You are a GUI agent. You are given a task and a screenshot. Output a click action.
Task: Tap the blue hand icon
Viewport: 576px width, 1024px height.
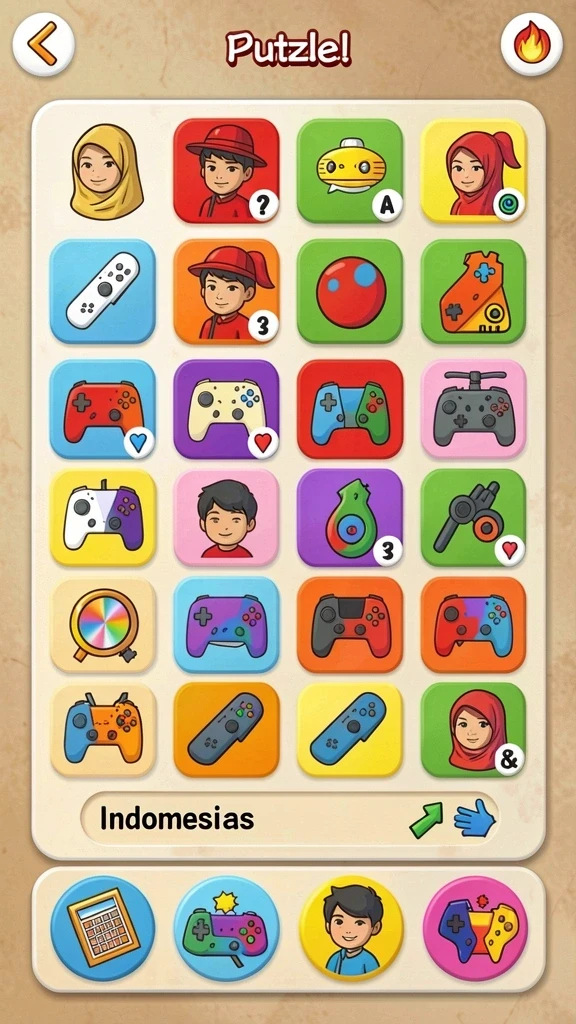pyautogui.click(x=475, y=820)
